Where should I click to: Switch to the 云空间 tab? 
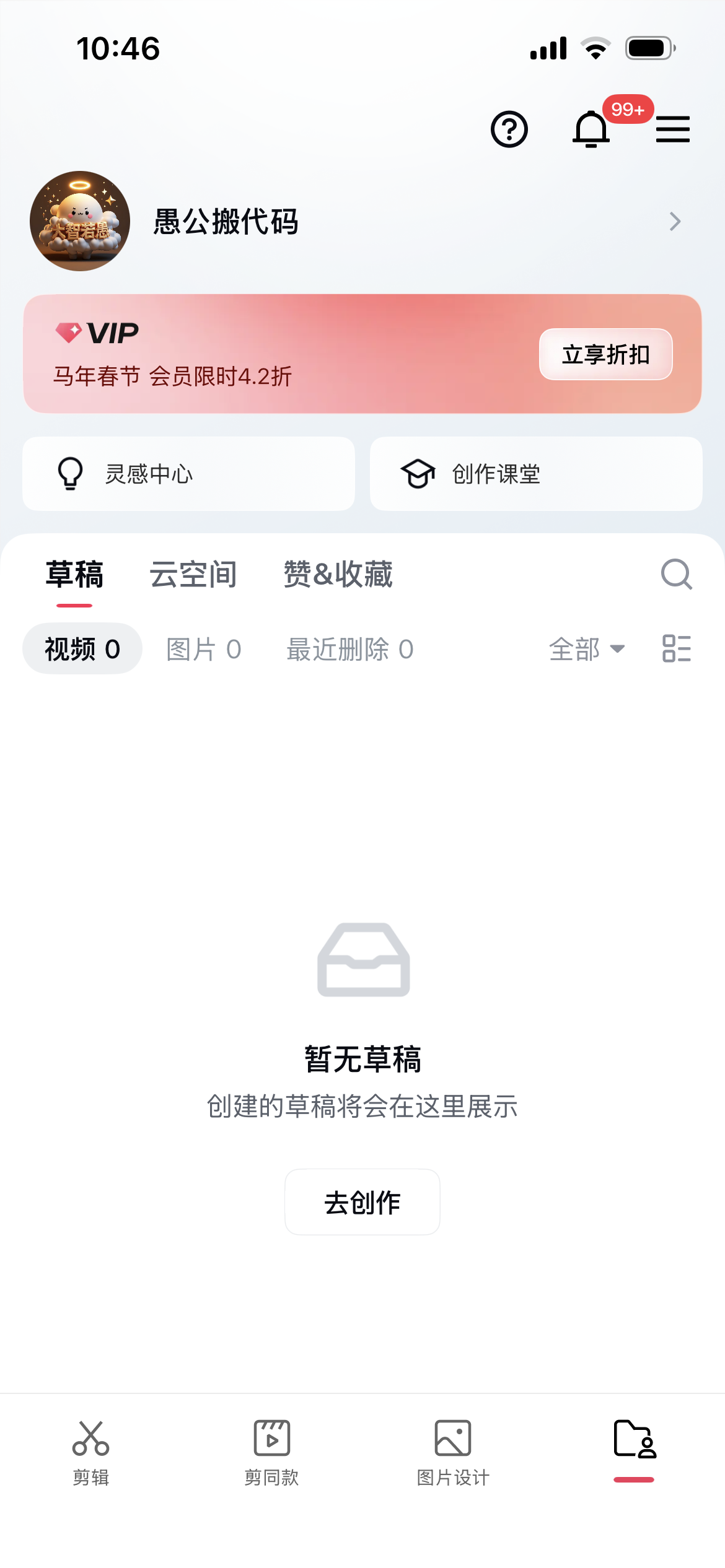pyautogui.click(x=195, y=574)
